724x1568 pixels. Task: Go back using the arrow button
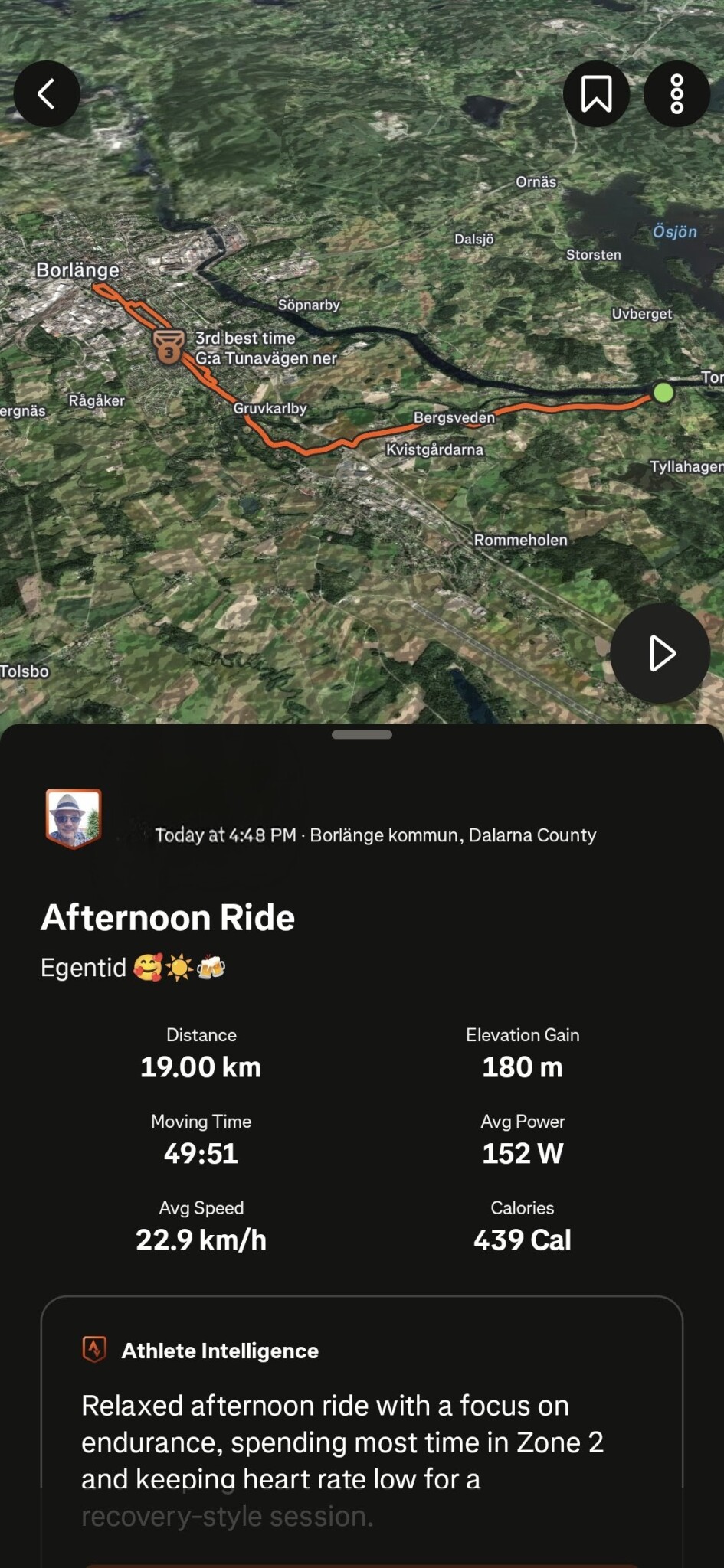[x=47, y=94]
